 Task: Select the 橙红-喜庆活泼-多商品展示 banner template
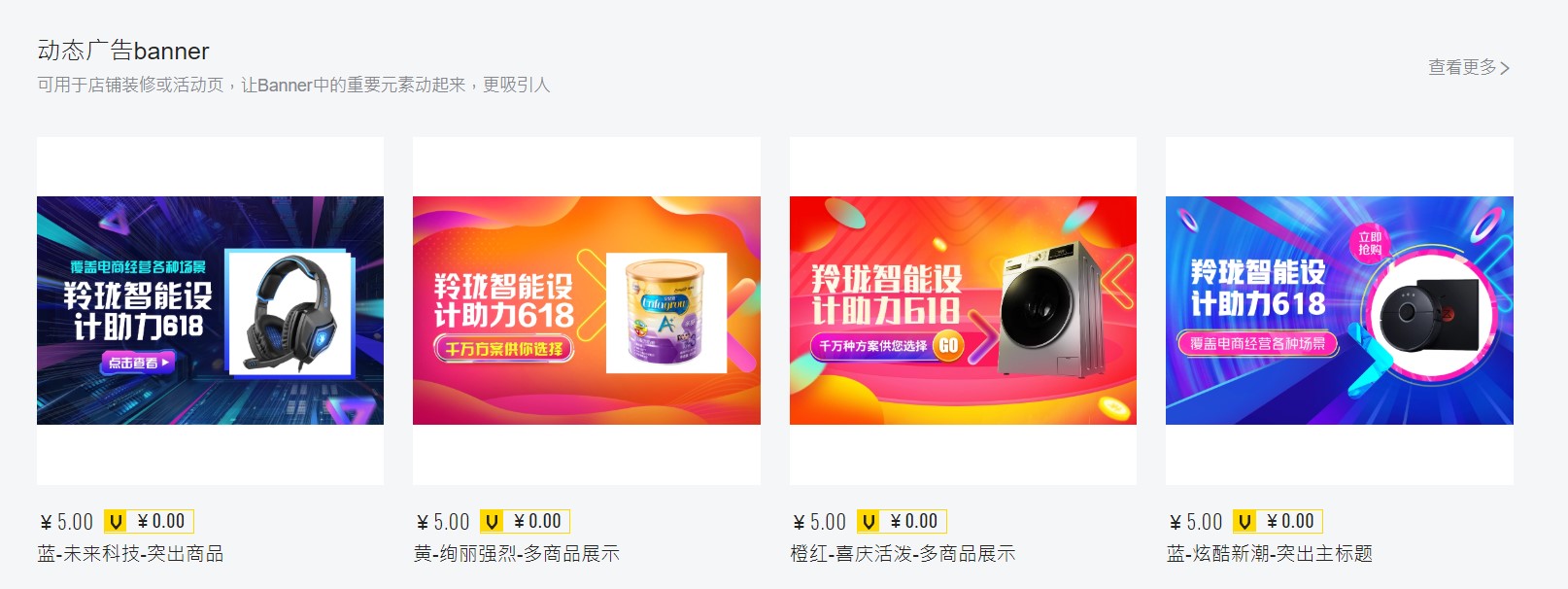tap(962, 310)
